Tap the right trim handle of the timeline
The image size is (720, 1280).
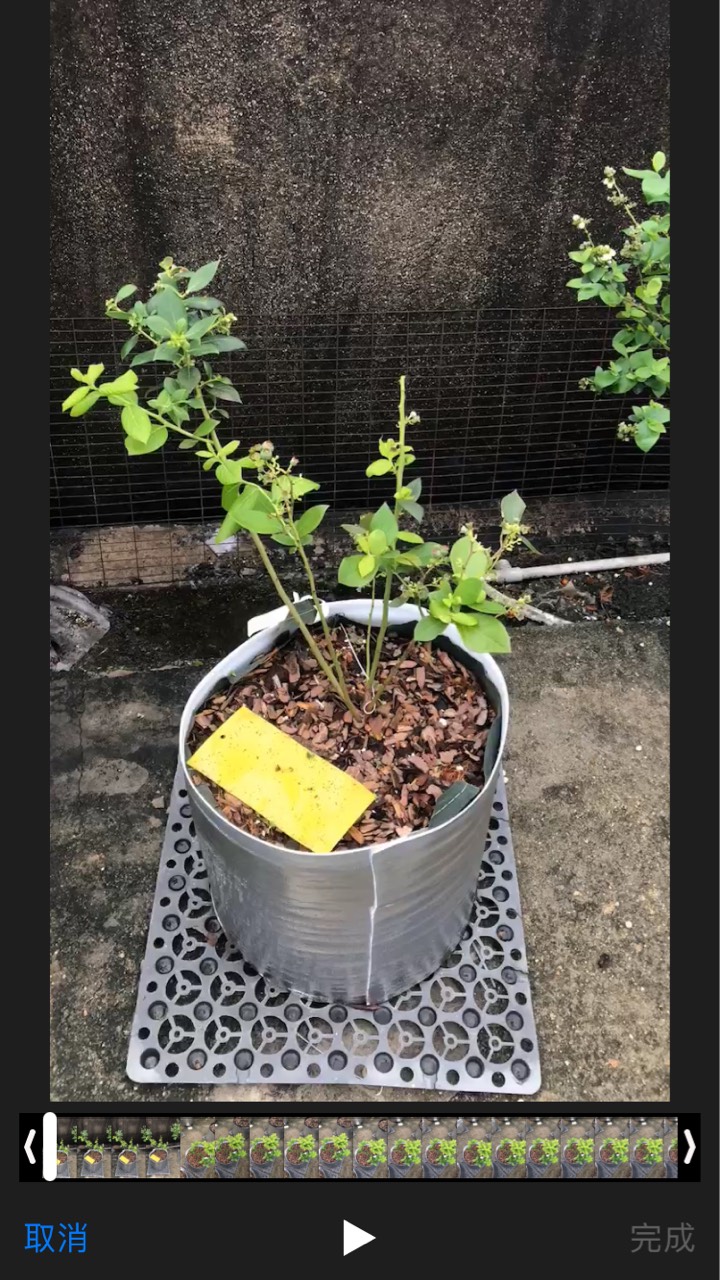(x=688, y=1147)
